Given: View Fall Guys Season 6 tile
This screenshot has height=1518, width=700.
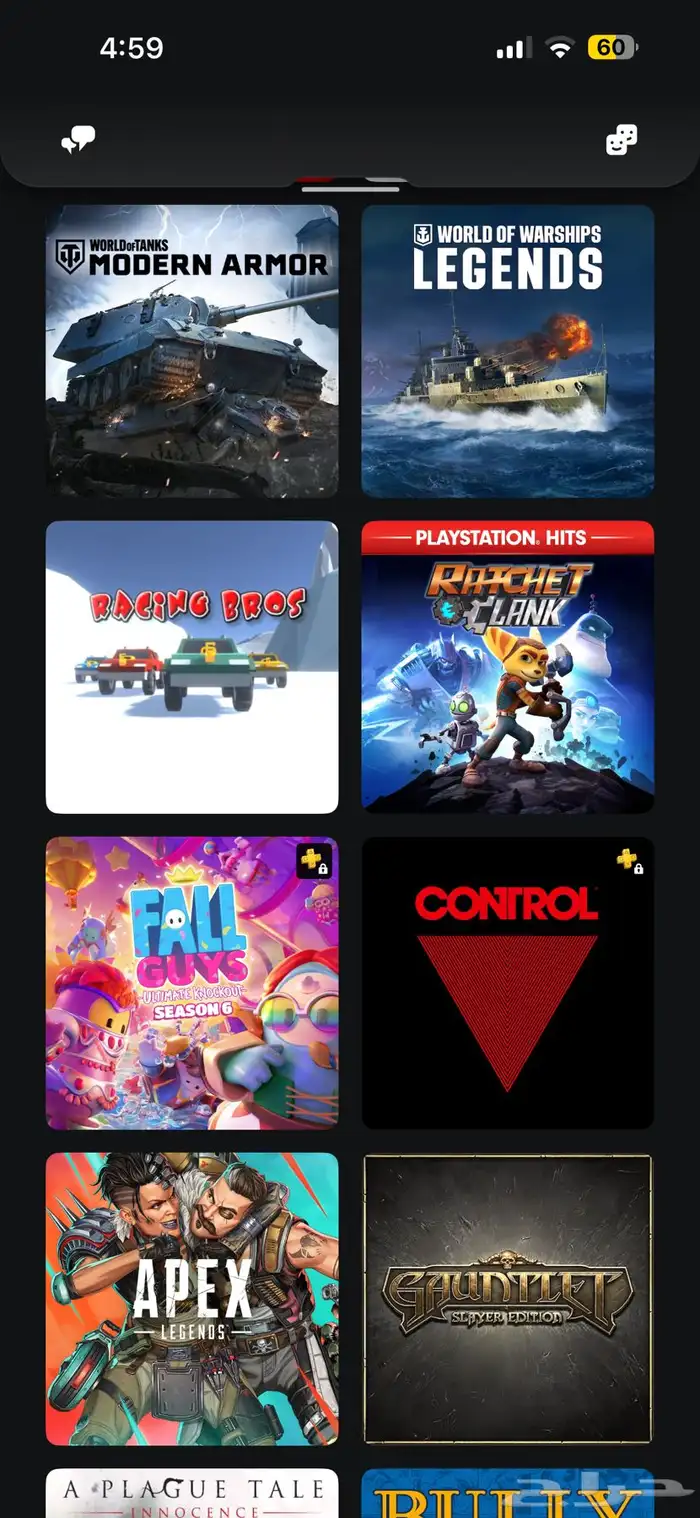Looking at the screenshot, I should coord(192,983).
